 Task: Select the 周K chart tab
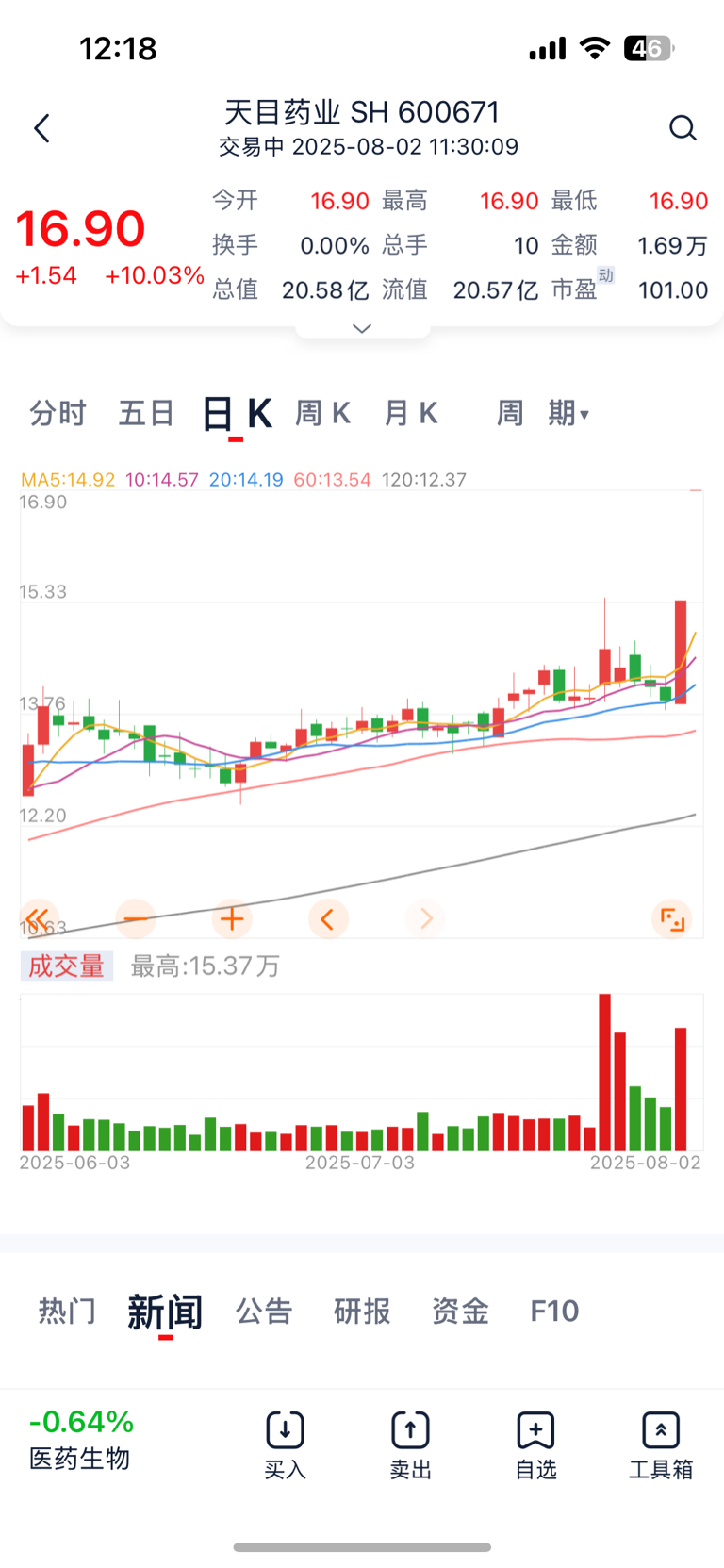pos(322,413)
